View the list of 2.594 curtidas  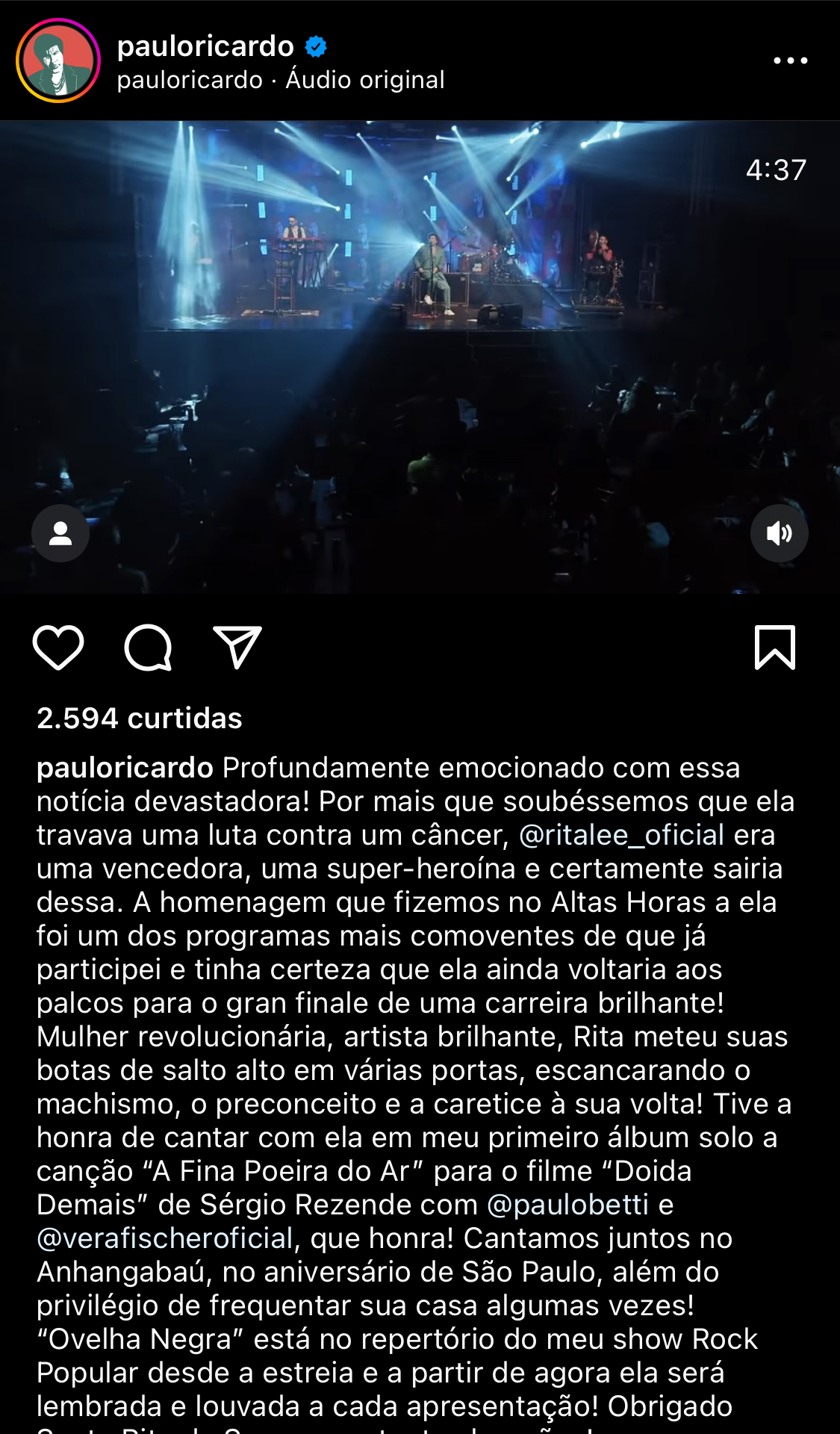pyautogui.click(x=140, y=718)
